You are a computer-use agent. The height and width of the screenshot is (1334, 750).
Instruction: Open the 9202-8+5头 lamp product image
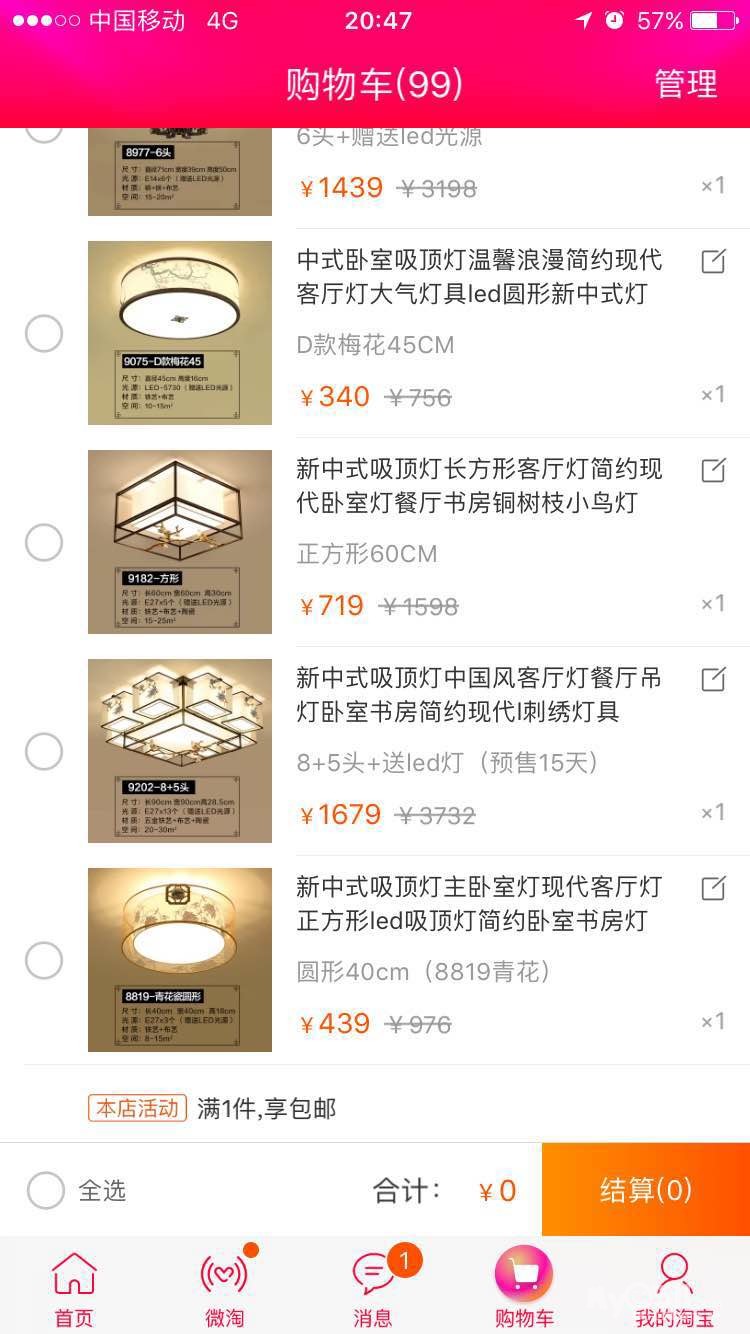(x=180, y=751)
